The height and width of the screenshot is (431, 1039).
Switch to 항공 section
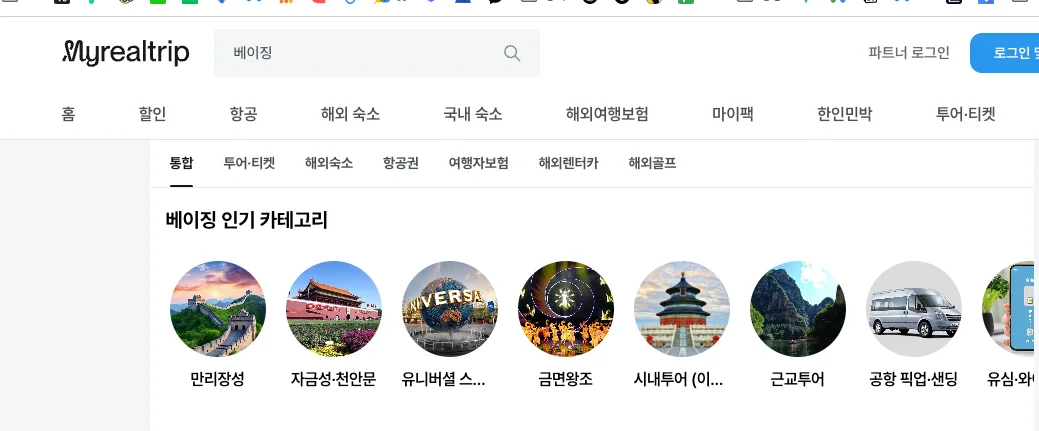[243, 114]
